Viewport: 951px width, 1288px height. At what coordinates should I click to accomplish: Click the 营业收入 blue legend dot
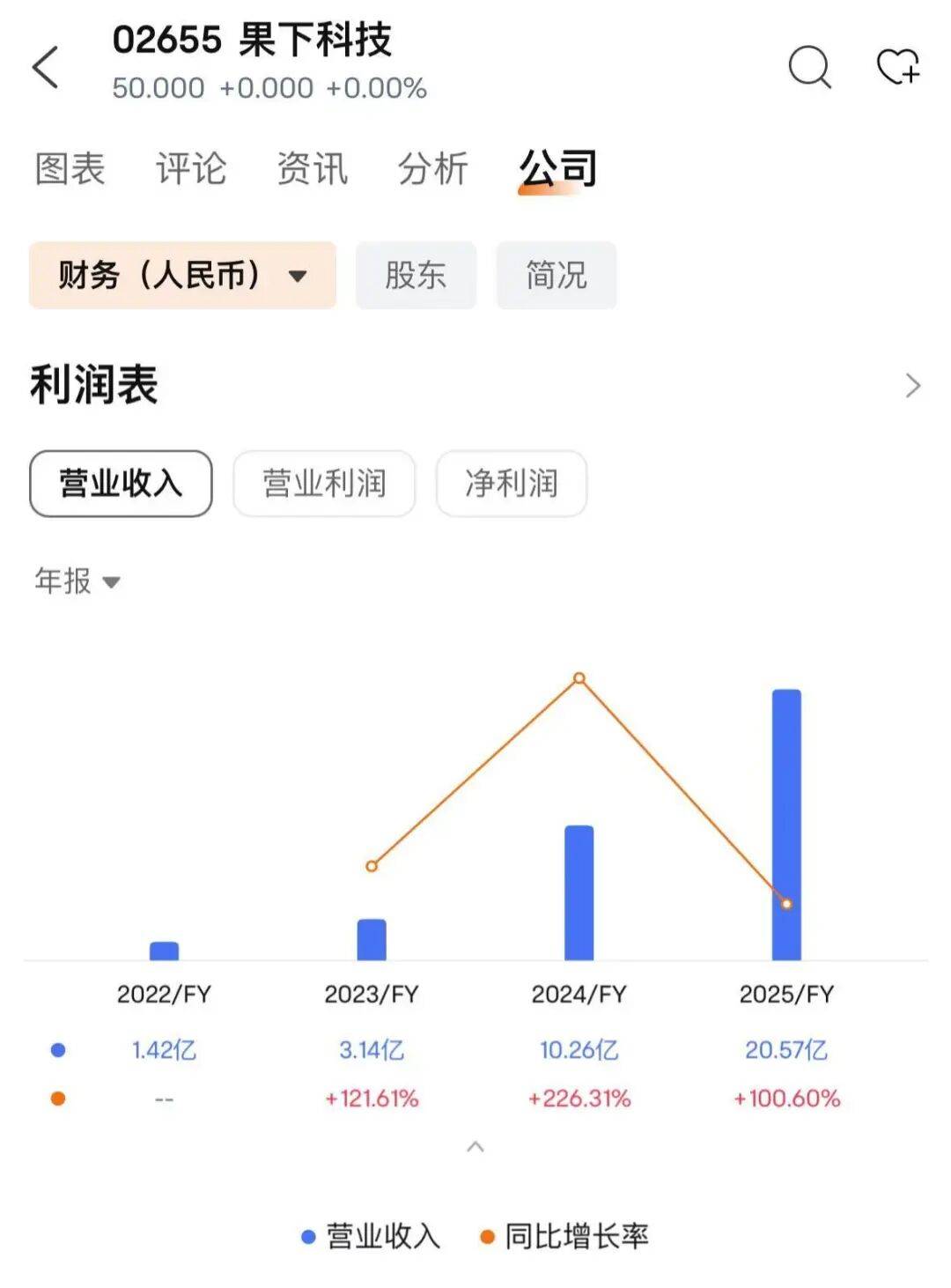click(307, 1236)
